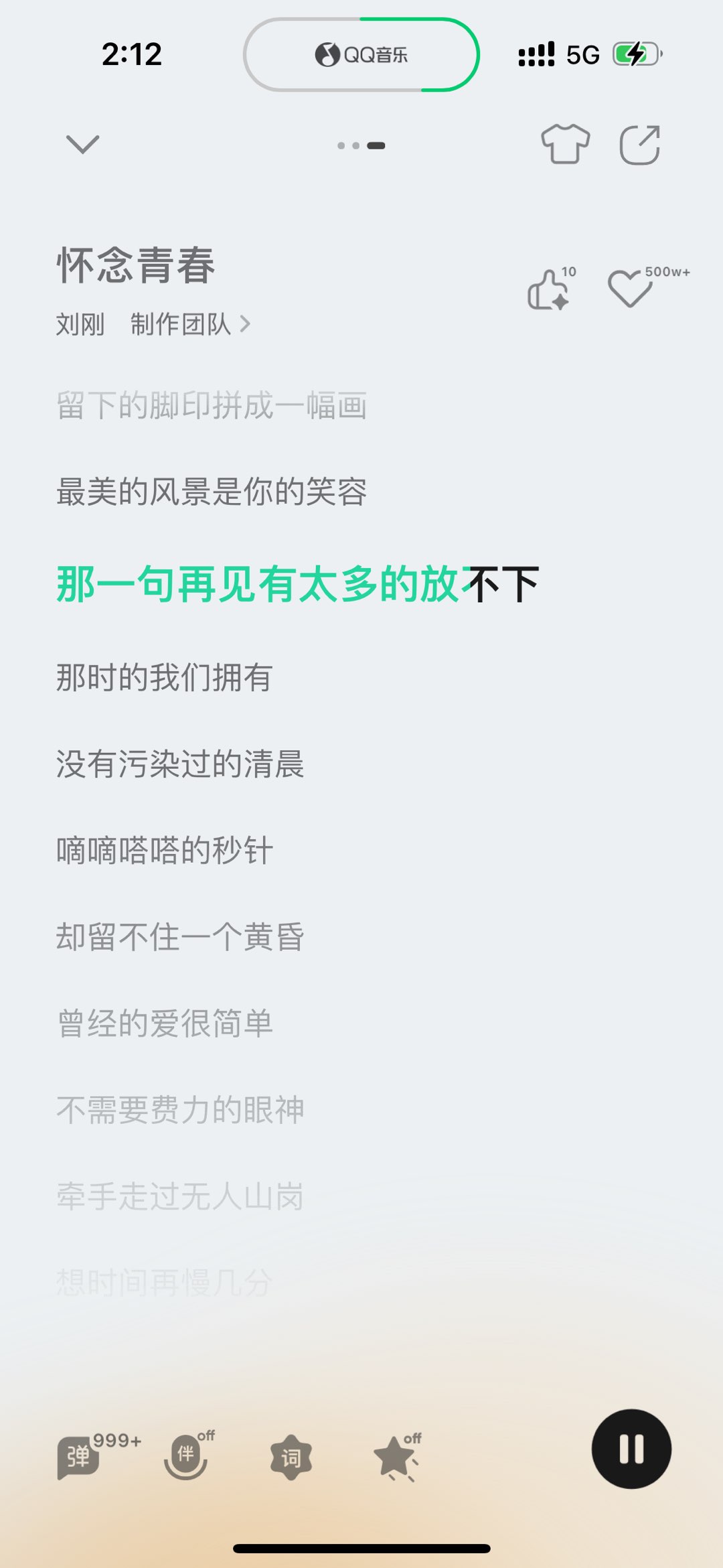This screenshot has width=723, height=1568.
Task: Tap the QQ音乐 pill in status bar
Action: click(361, 54)
